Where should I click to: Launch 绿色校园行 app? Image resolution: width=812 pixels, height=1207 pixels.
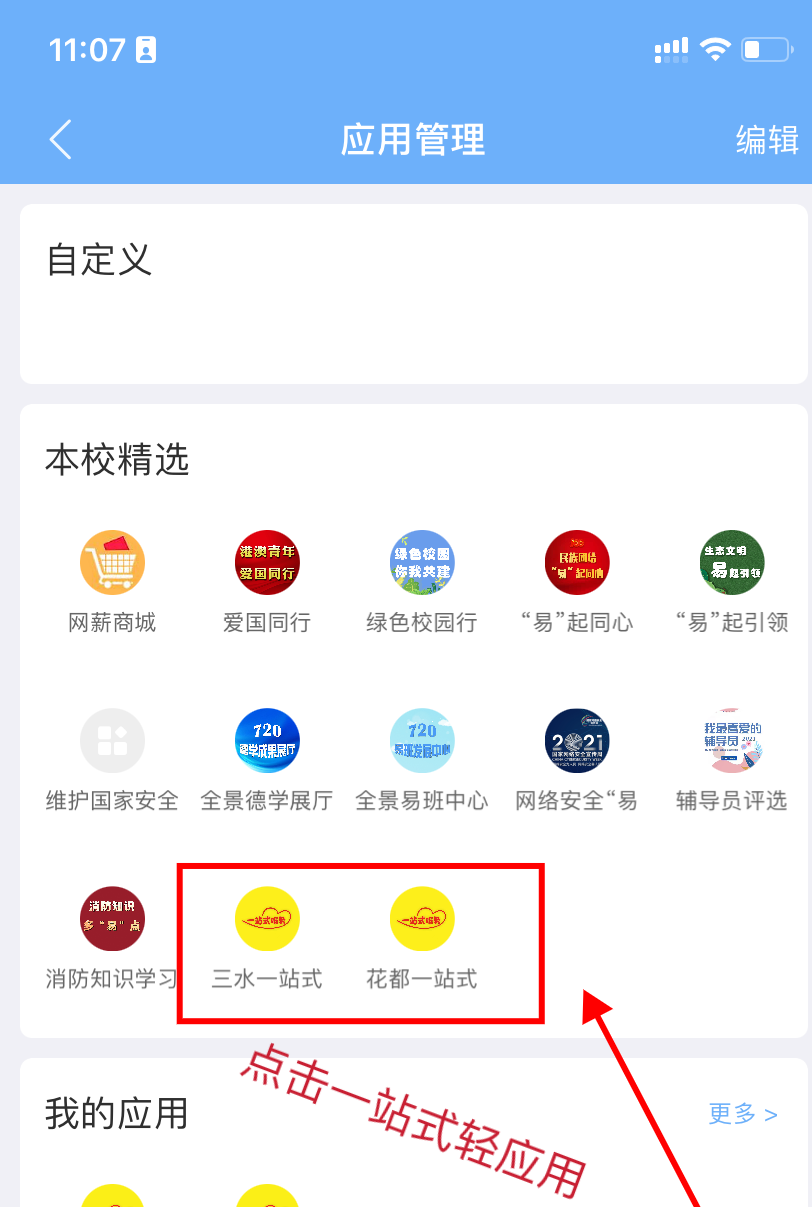click(x=422, y=563)
